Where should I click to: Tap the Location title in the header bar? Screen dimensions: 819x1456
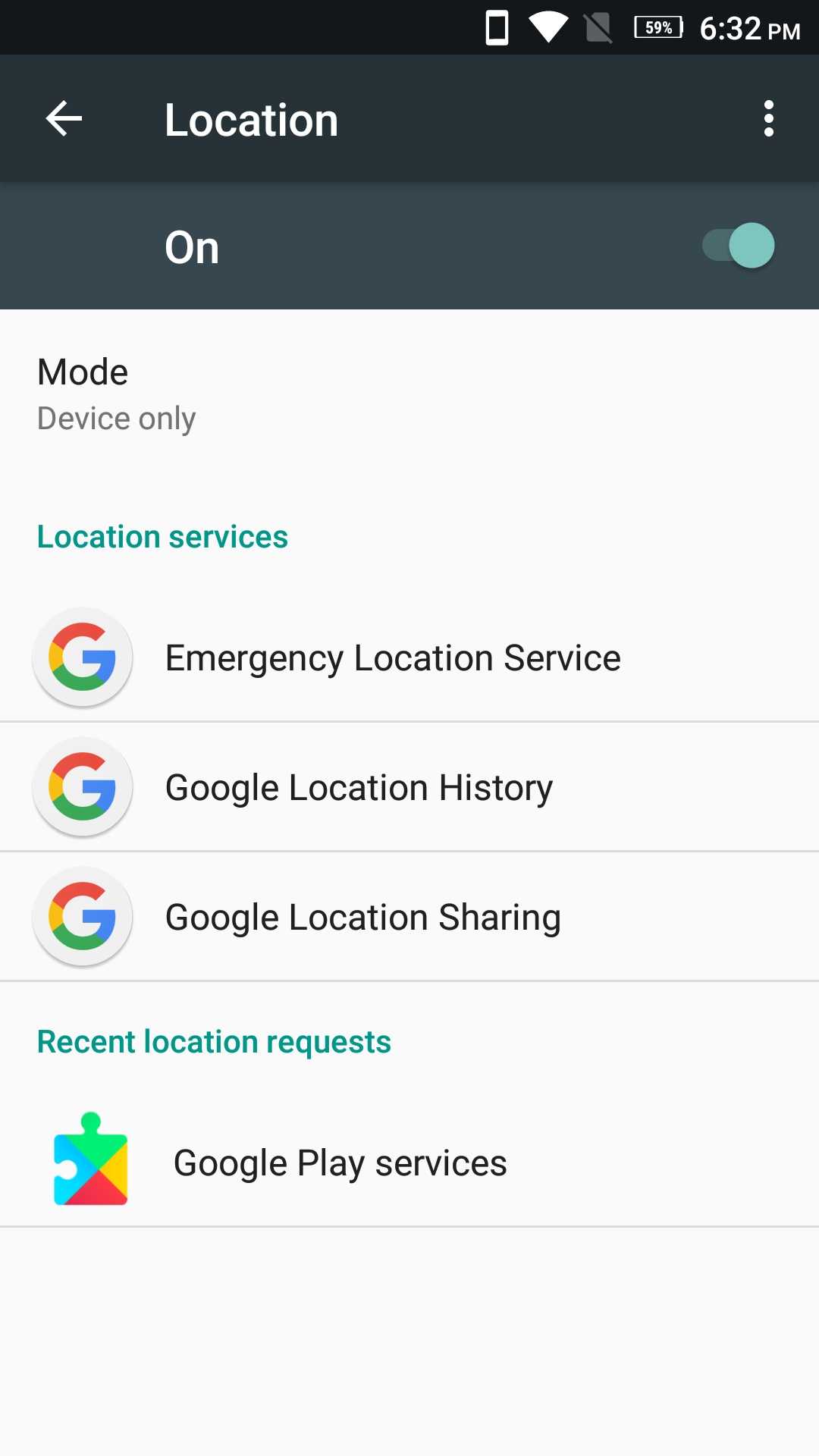(x=251, y=118)
